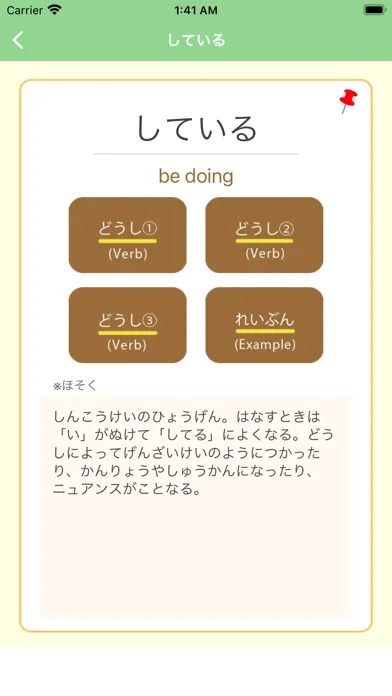Open the どうし② (Verb) button
Image resolution: width=392 pixels, height=696 pixels.
264,235
